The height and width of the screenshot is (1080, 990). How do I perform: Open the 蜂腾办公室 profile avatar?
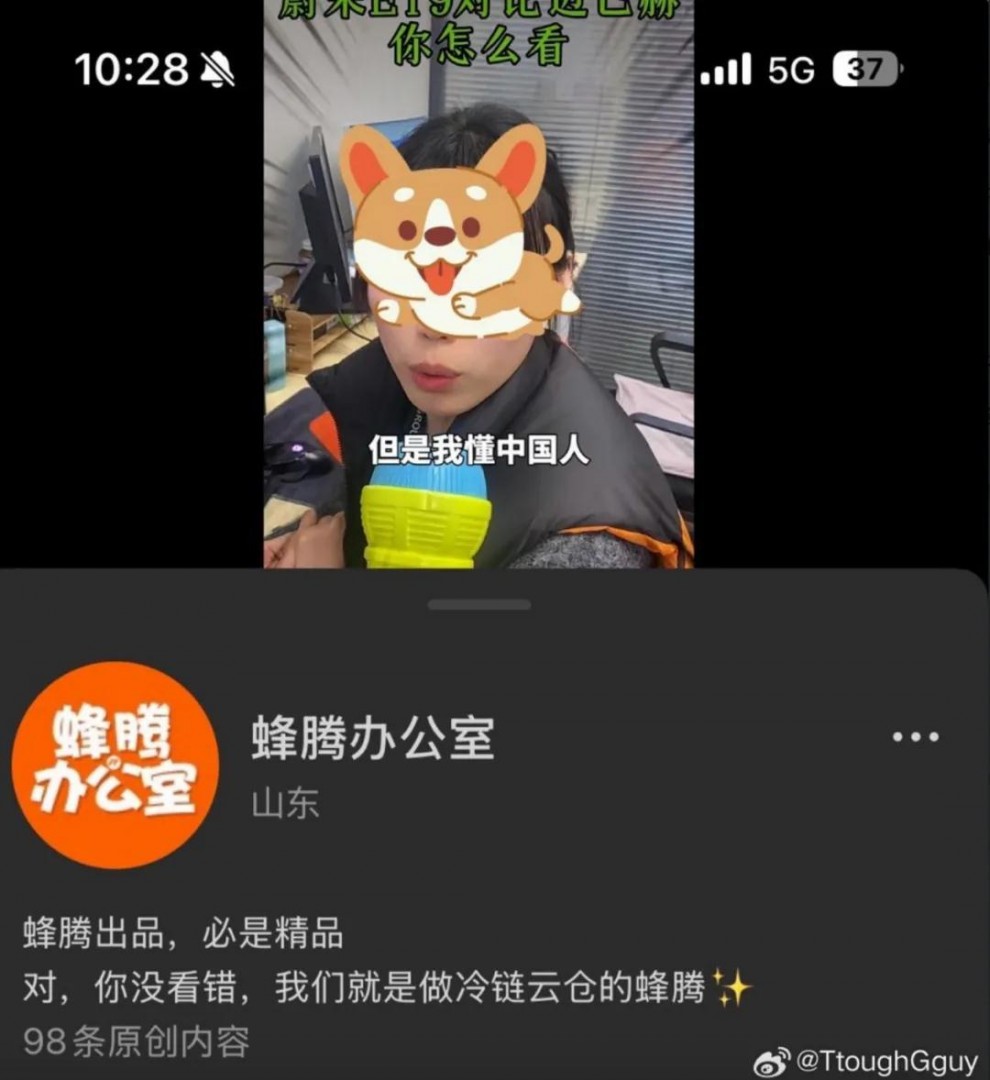coord(115,765)
